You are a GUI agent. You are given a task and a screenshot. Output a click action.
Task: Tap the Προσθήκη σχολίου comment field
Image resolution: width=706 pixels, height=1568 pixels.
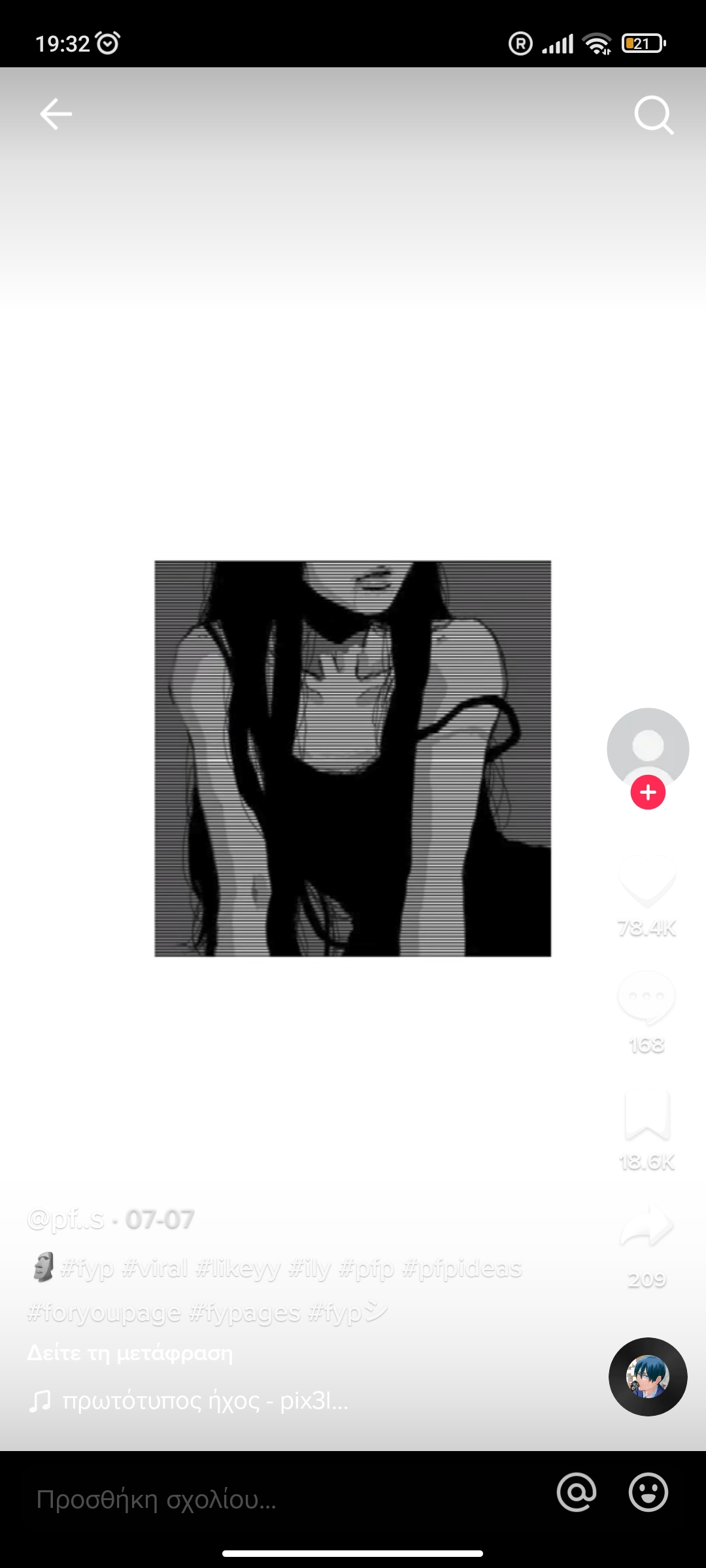[261, 1499]
